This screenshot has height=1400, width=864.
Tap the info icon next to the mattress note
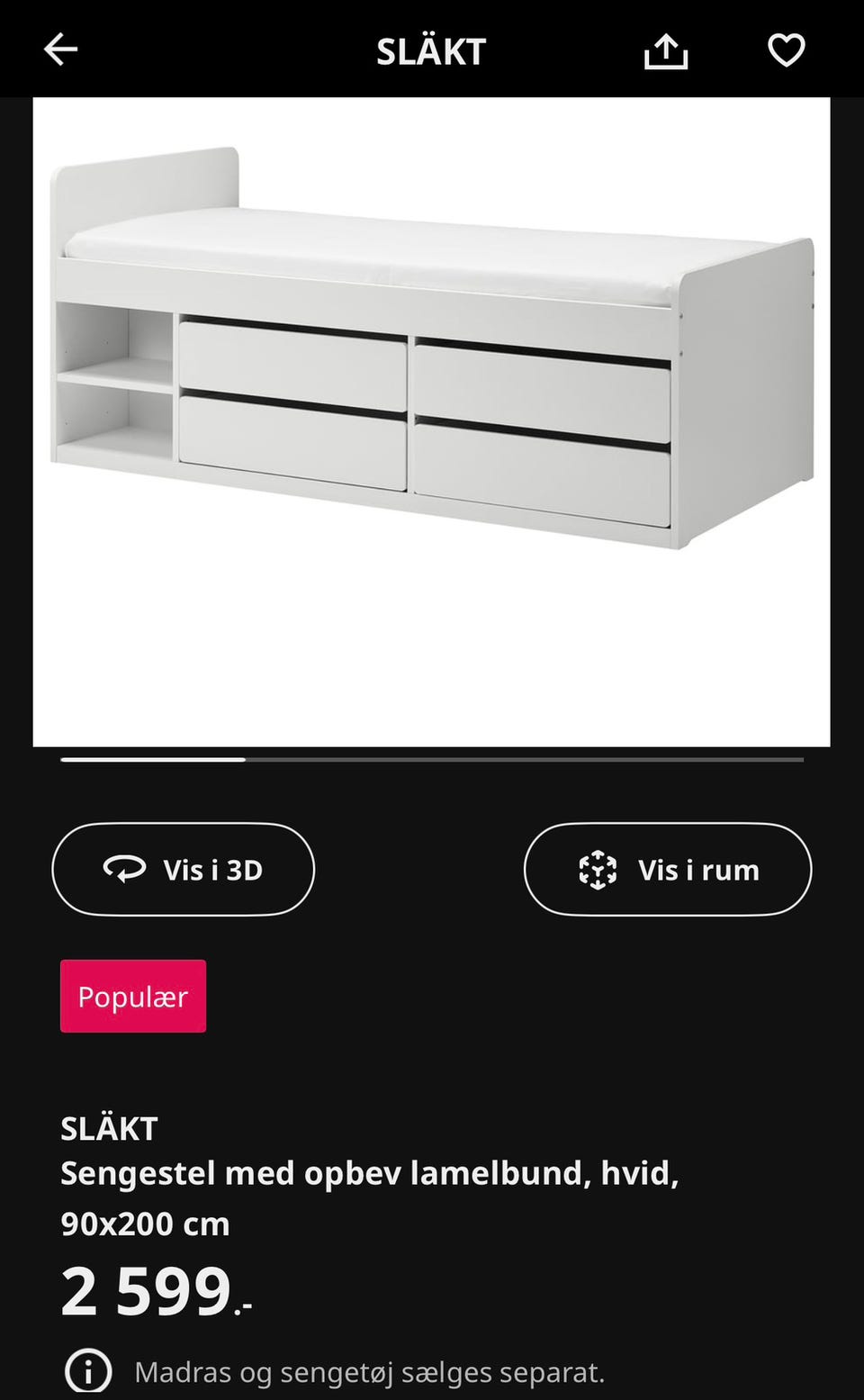pos(85,1371)
